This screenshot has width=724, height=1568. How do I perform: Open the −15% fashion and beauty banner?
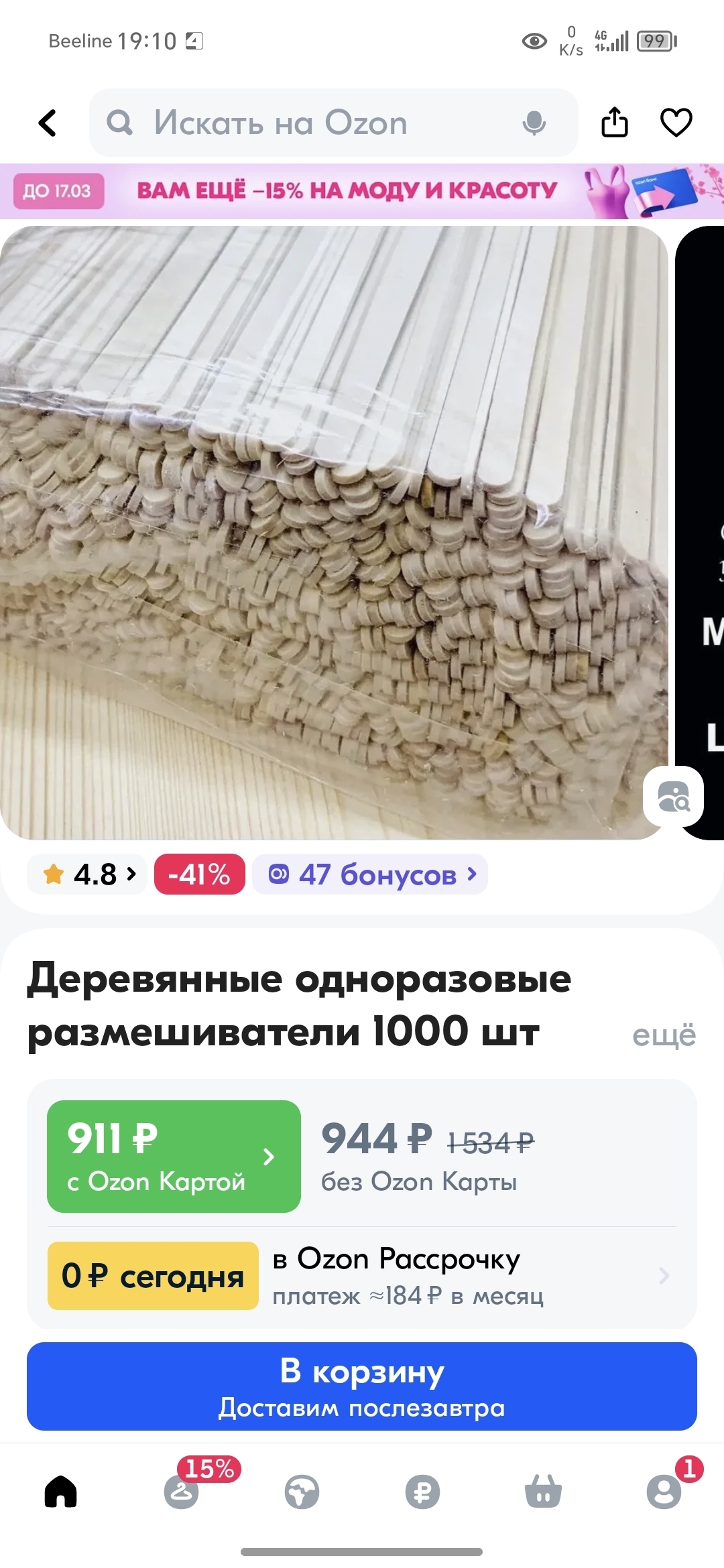pyautogui.click(x=362, y=191)
